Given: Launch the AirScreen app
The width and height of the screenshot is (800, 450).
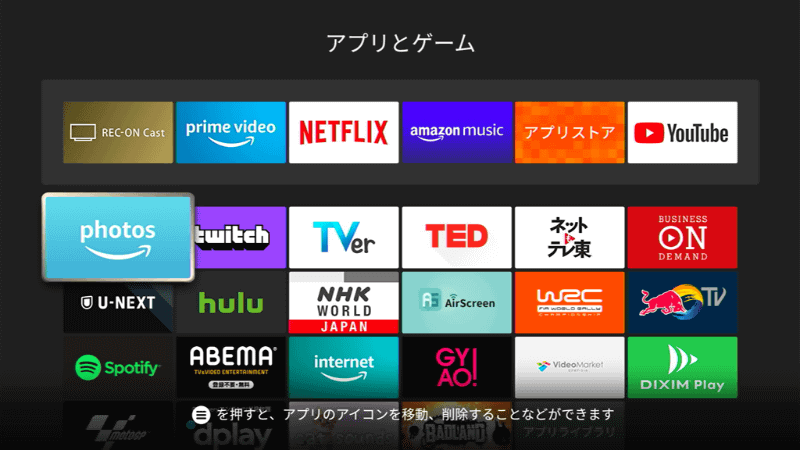Looking at the screenshot, I should [x=456, y=302].
